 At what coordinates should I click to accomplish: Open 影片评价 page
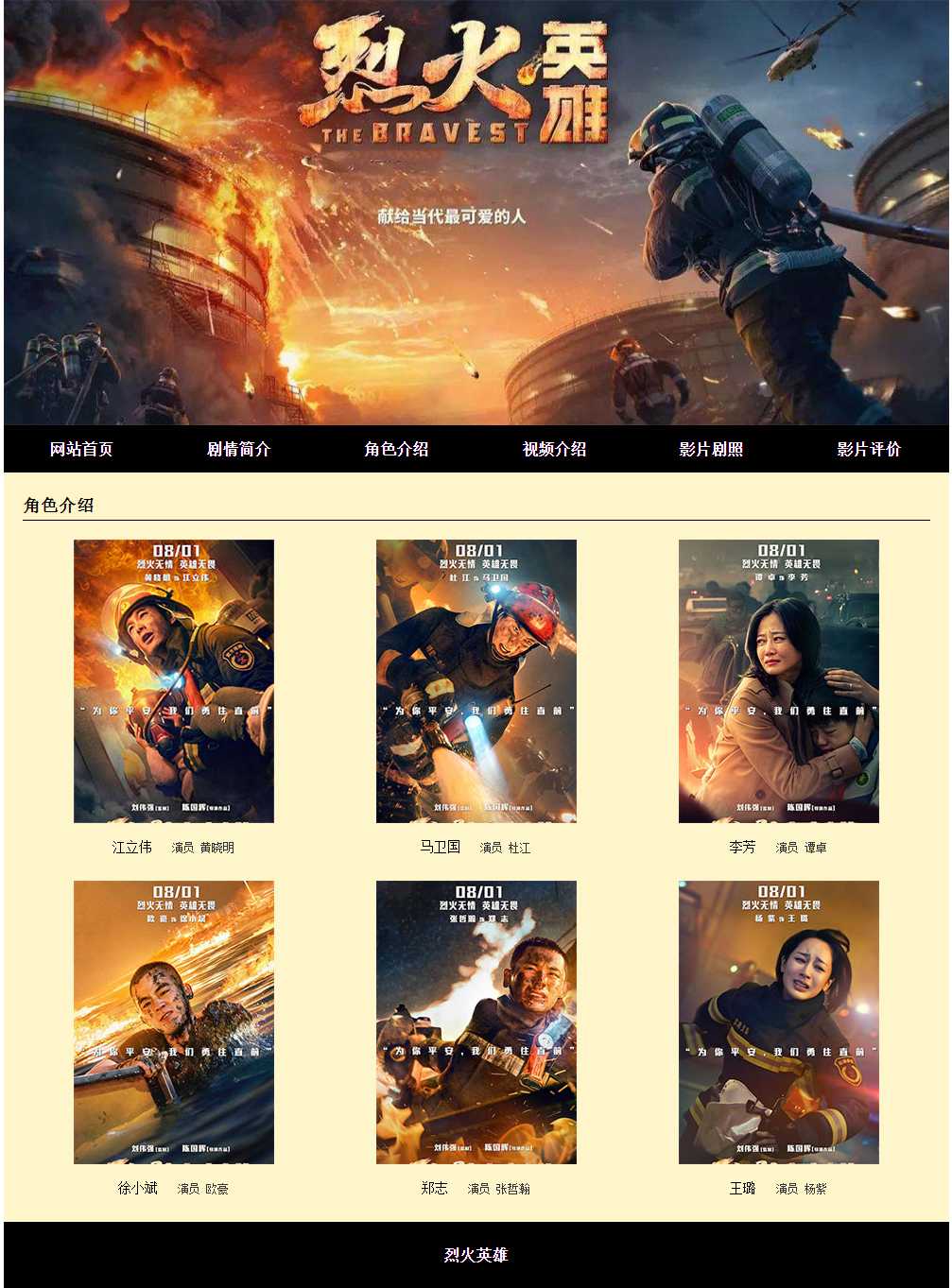[x=869, y=449]
